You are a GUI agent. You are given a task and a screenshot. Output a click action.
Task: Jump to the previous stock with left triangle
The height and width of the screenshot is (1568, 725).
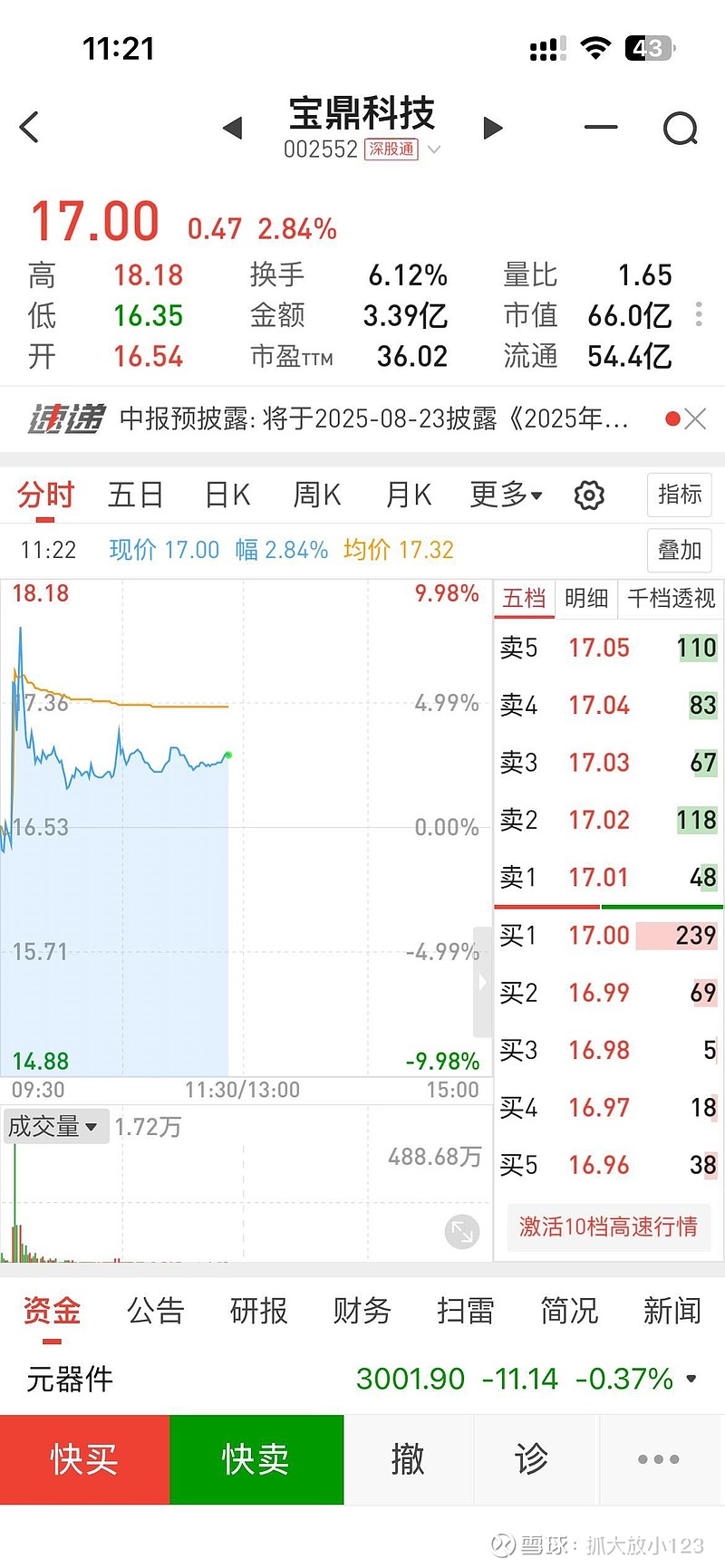[233, 128]
